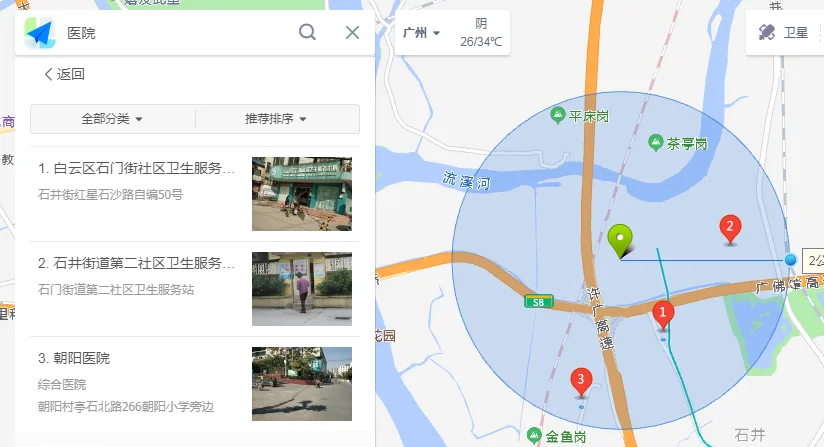The image size is (824, 447).
Task: Switch to 卫星 satellite view
Action: pos(784,33)
